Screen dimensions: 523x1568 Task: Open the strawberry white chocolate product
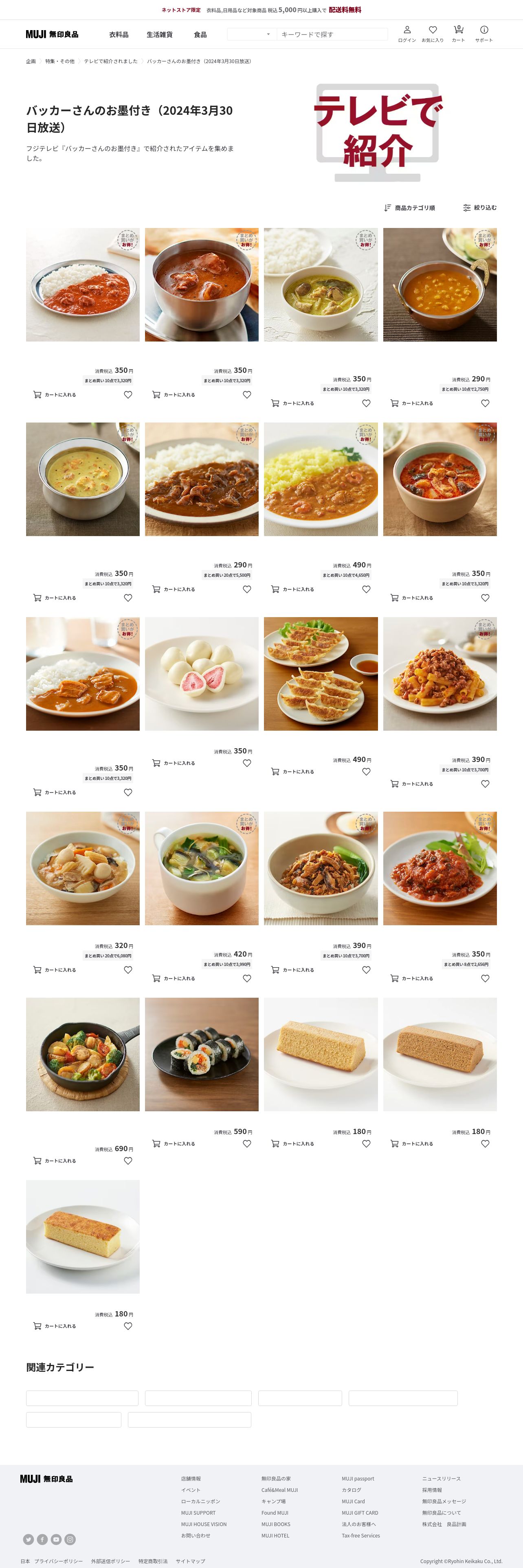[x=202, y=673]
